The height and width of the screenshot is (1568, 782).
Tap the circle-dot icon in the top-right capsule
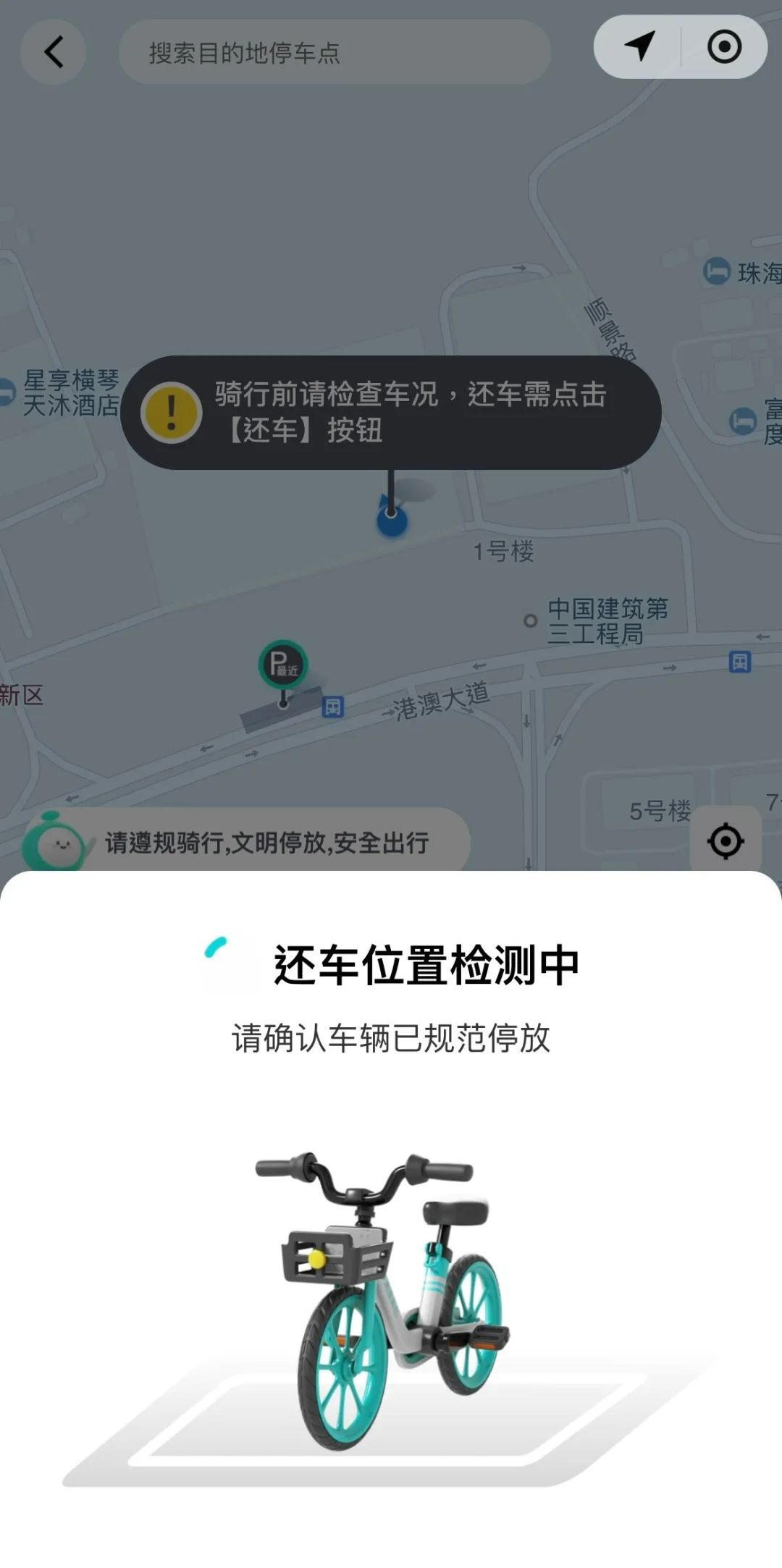pyautogui.click(x=724, y=46)
